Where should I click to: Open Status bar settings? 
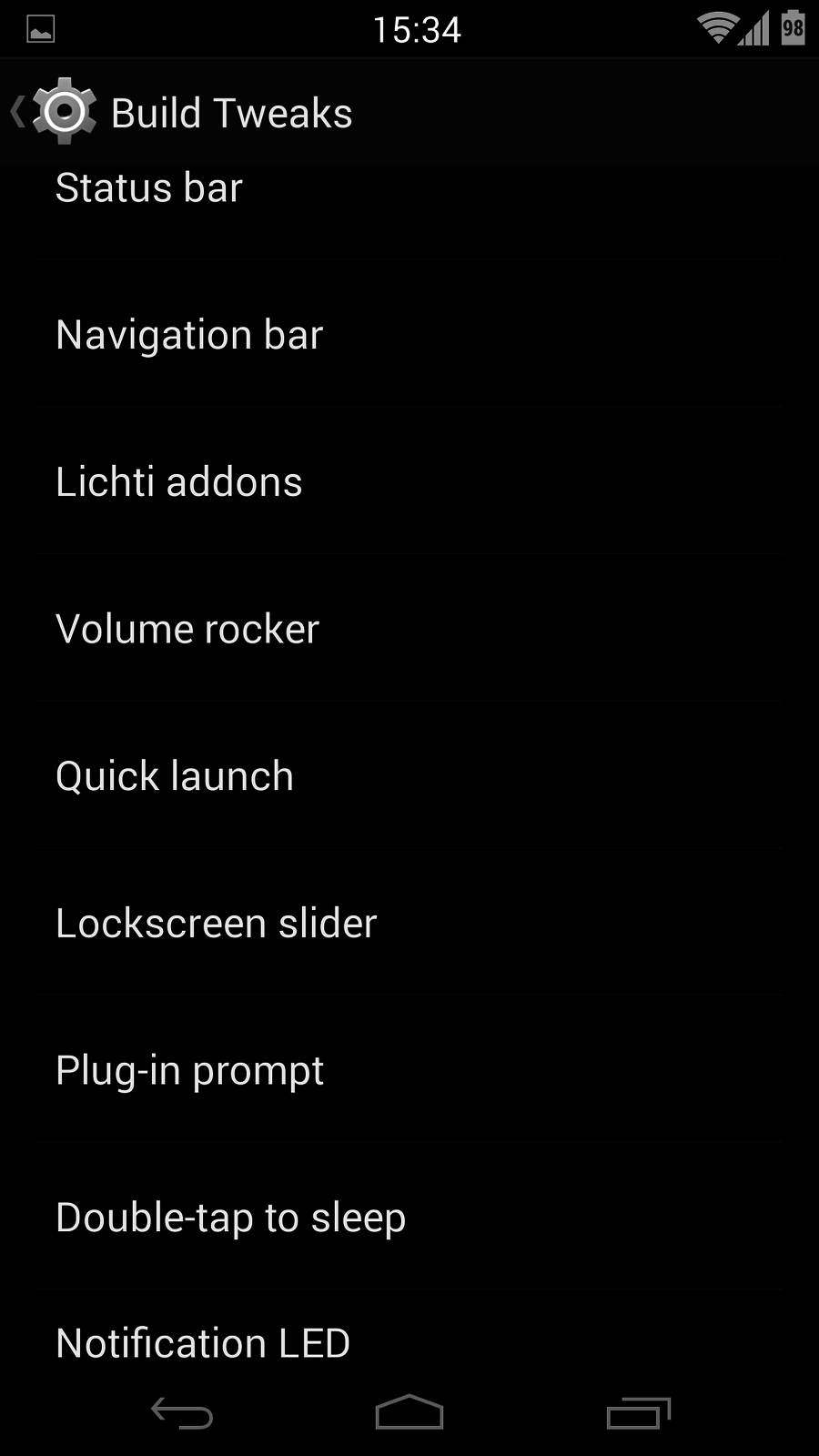[x=149, y=189]
